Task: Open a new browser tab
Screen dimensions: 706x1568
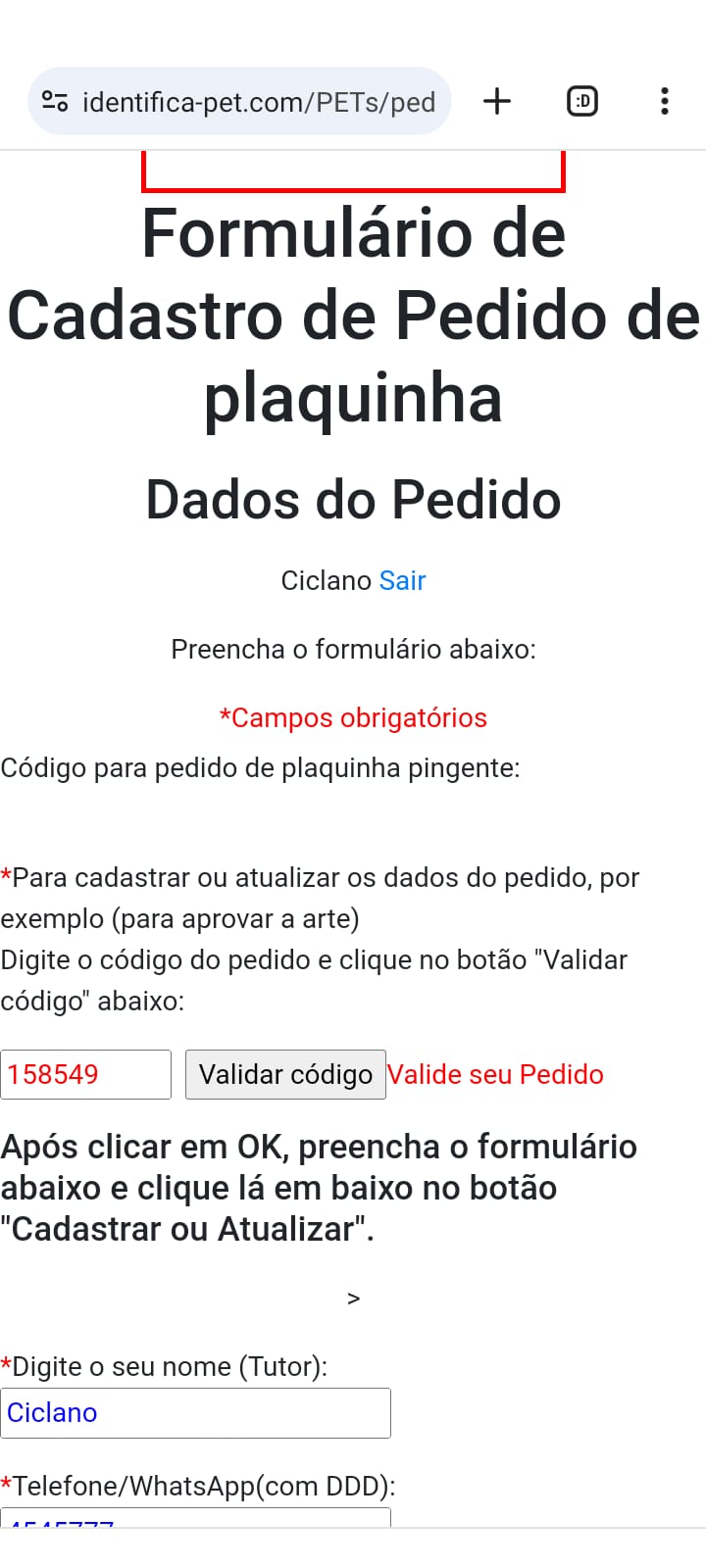Action: coord(497,101)
